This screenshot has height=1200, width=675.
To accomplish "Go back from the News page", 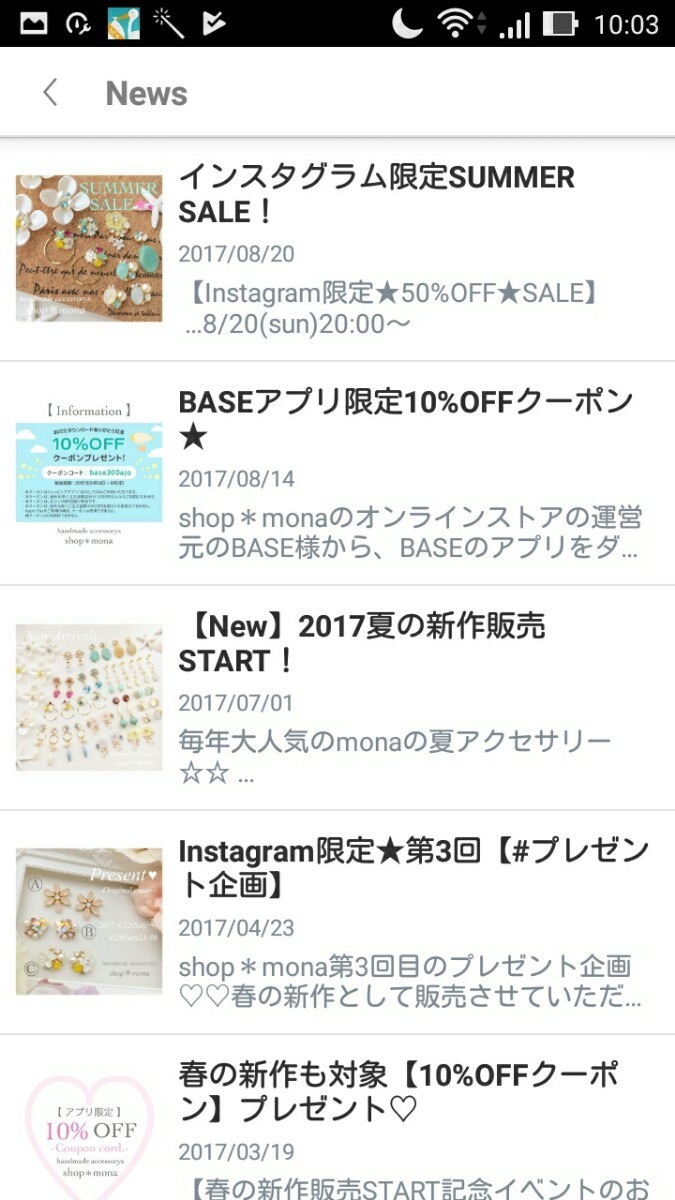I will (50, 93).
